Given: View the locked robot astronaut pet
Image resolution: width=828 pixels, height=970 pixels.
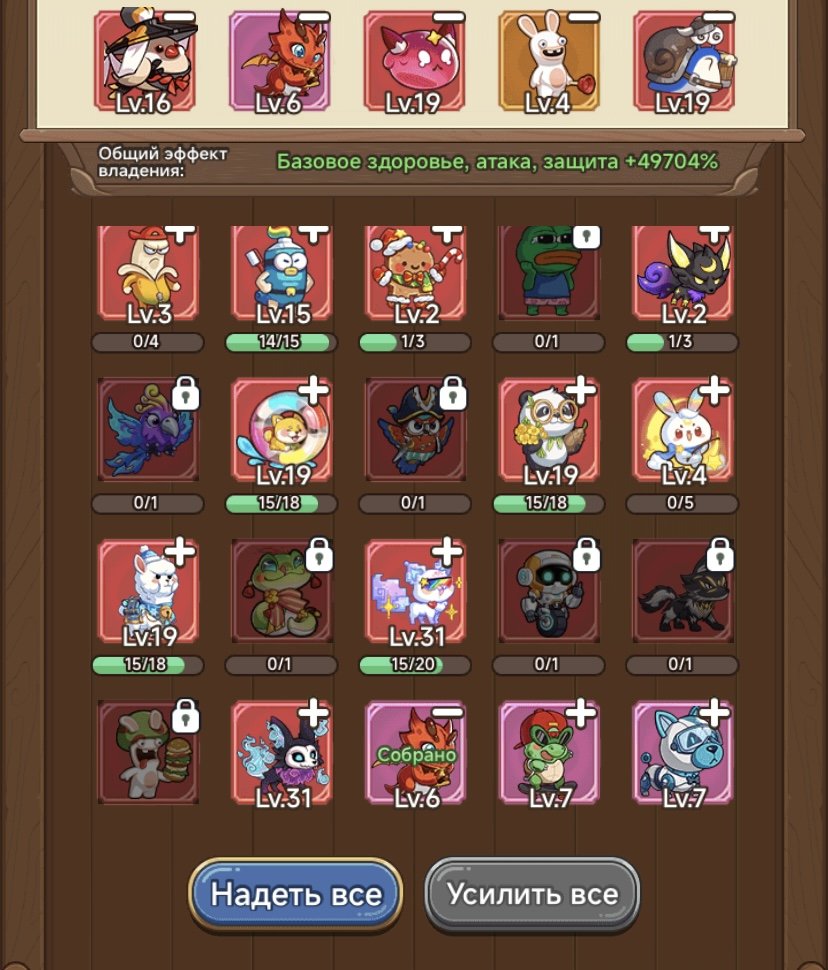Looking at the screenshot, I should click(550, 592).
